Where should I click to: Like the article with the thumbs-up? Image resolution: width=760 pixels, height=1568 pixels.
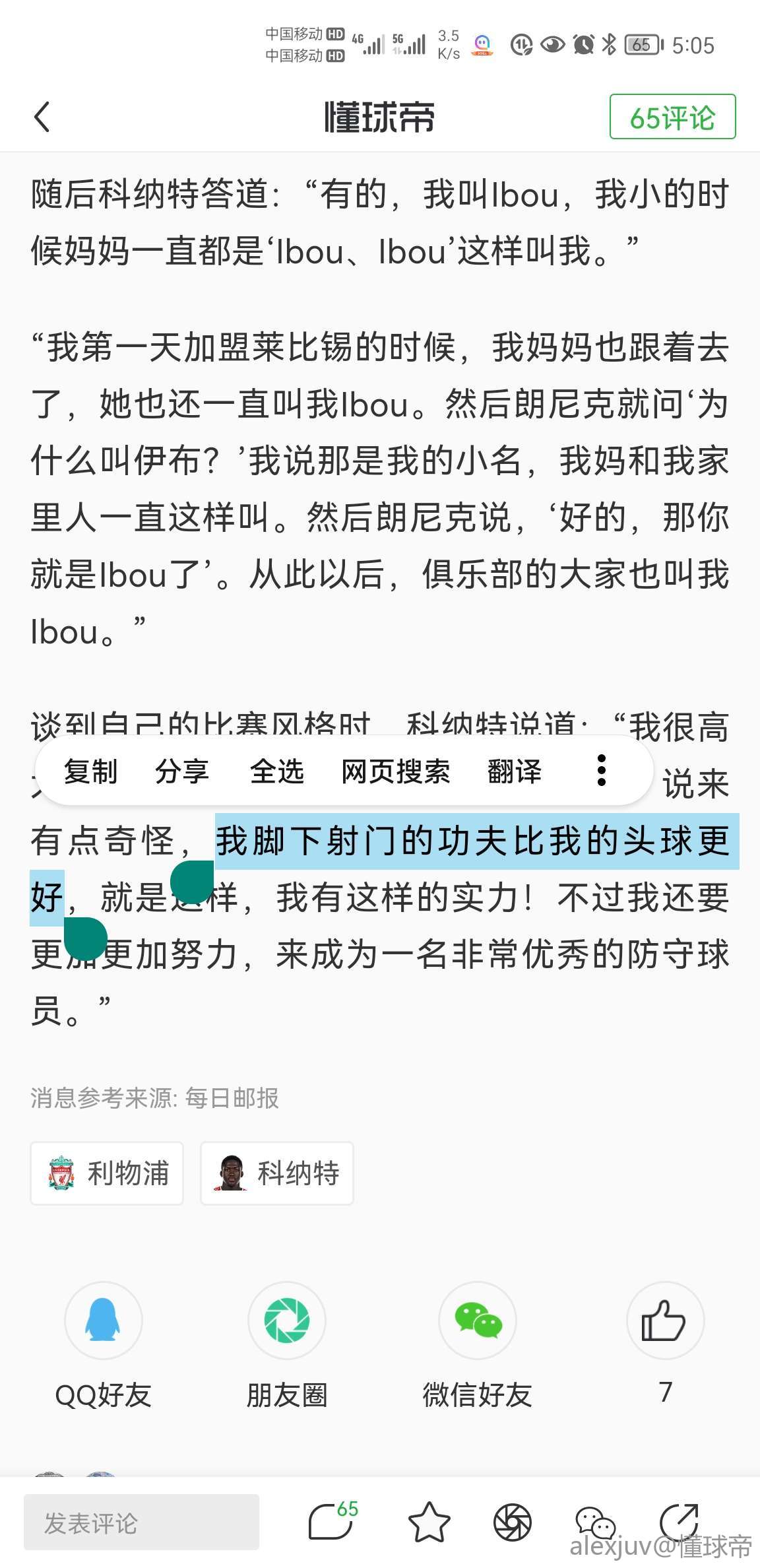coord(665,1321)
